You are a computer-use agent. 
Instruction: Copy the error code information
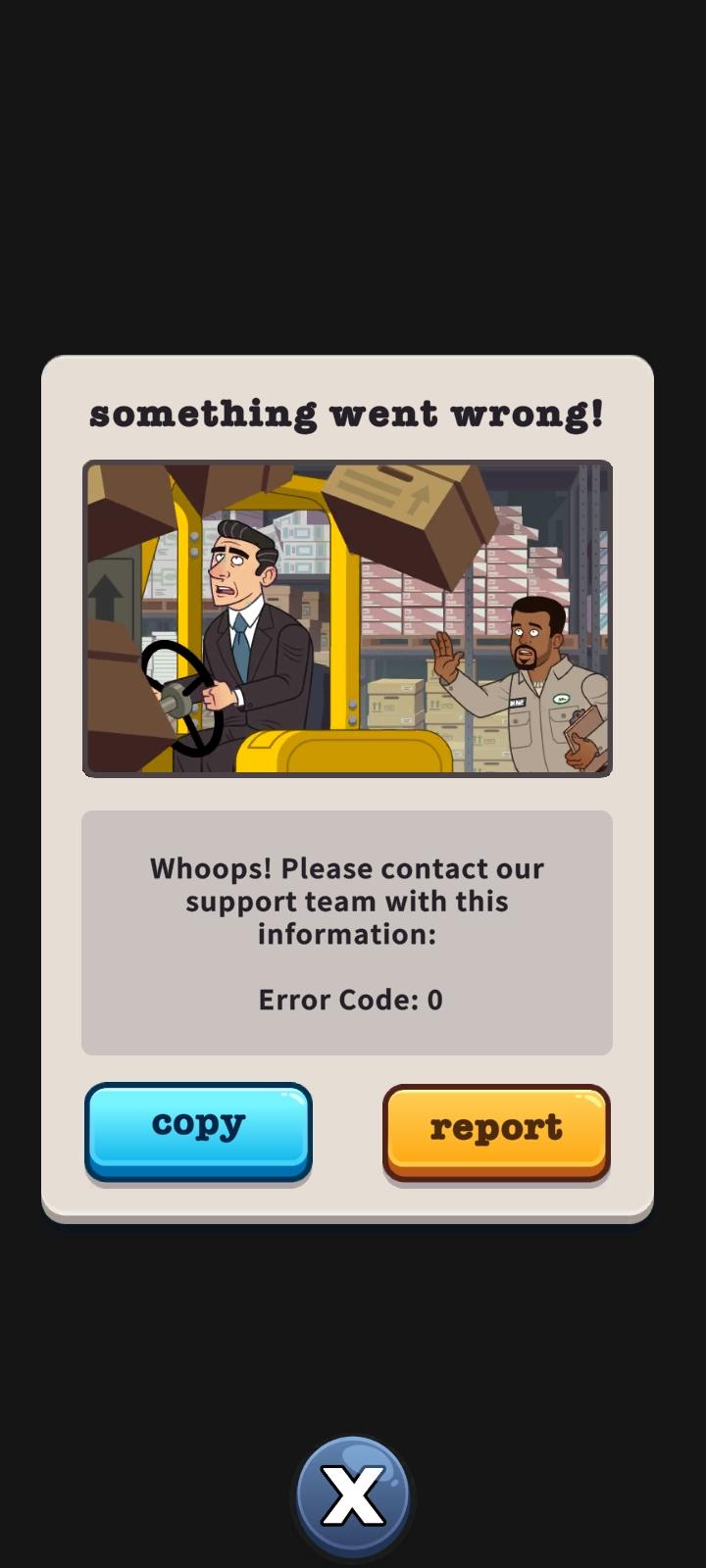(x=198, y=1129)
